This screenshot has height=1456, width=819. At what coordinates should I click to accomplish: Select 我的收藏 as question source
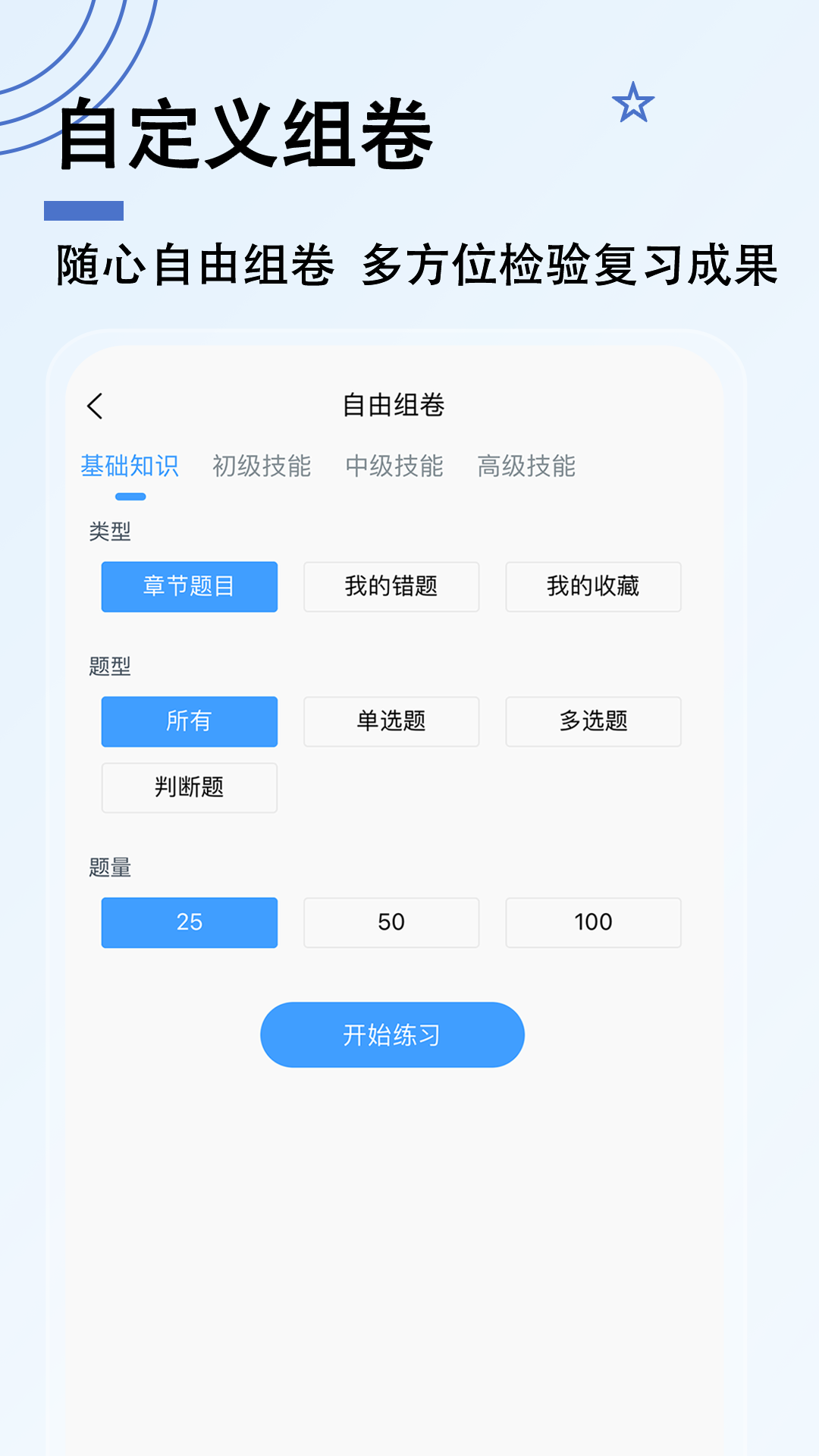593,587
